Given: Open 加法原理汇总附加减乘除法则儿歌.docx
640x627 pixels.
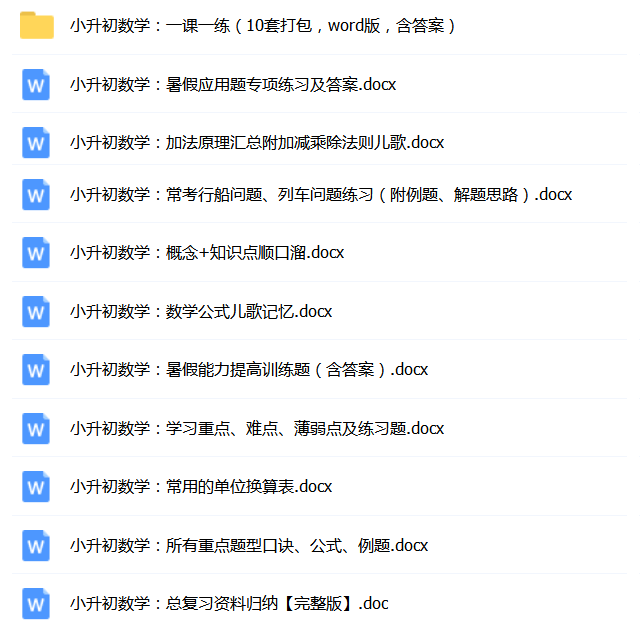Looking at the screenshot, I should (257, 142).
